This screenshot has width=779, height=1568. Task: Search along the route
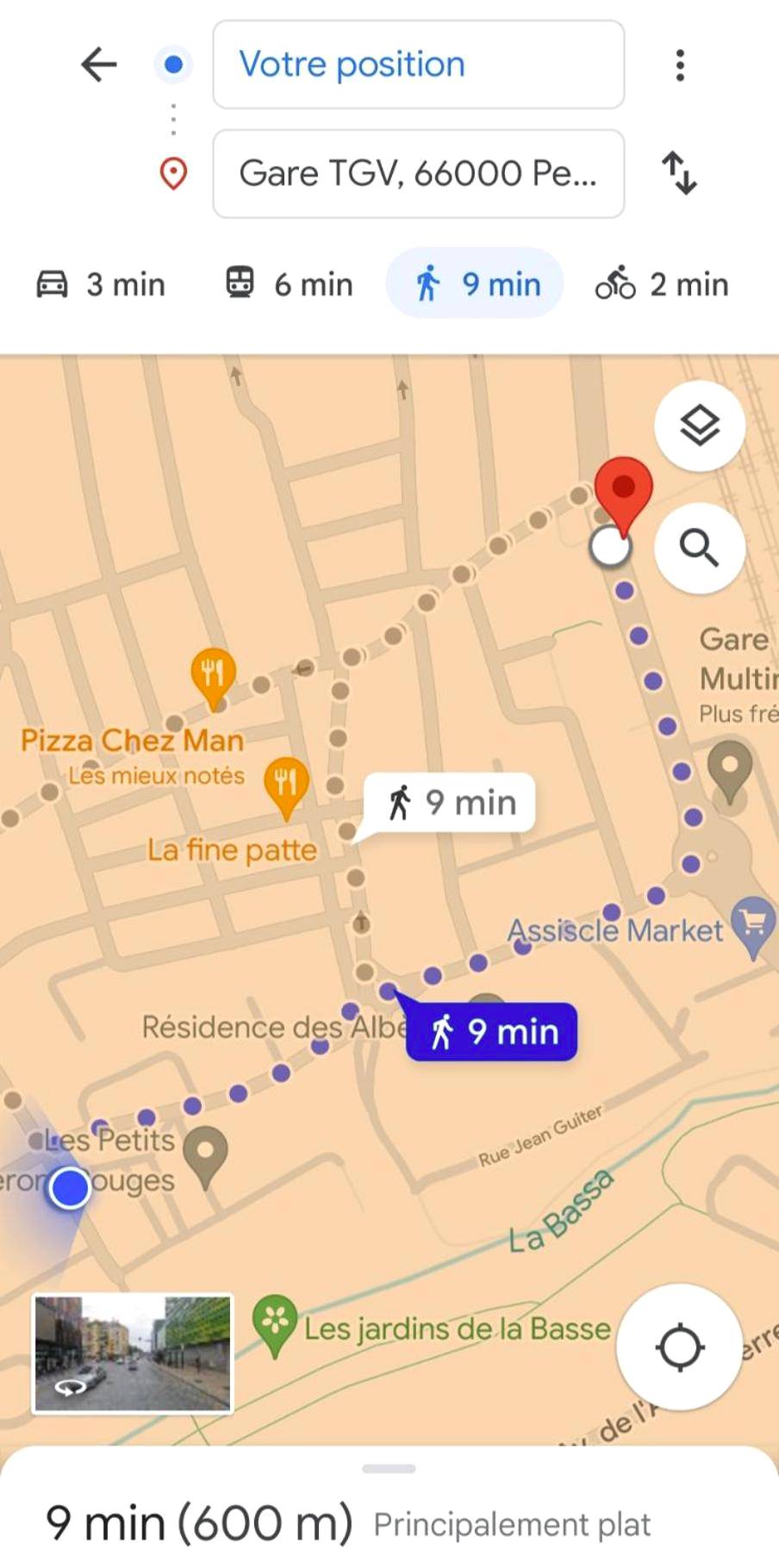tap(700, 548)
